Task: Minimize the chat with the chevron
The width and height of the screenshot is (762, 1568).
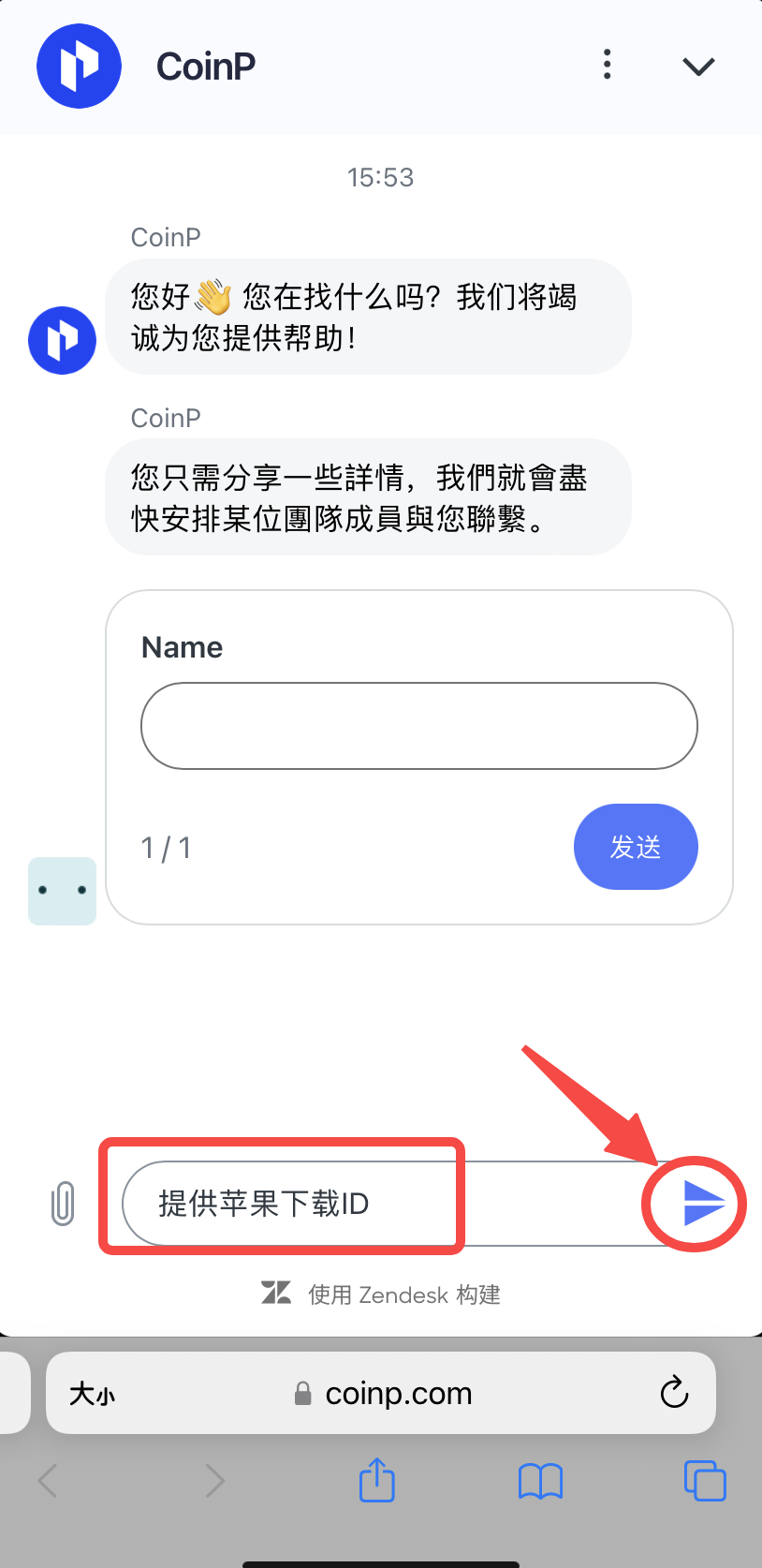Action: 698,67
